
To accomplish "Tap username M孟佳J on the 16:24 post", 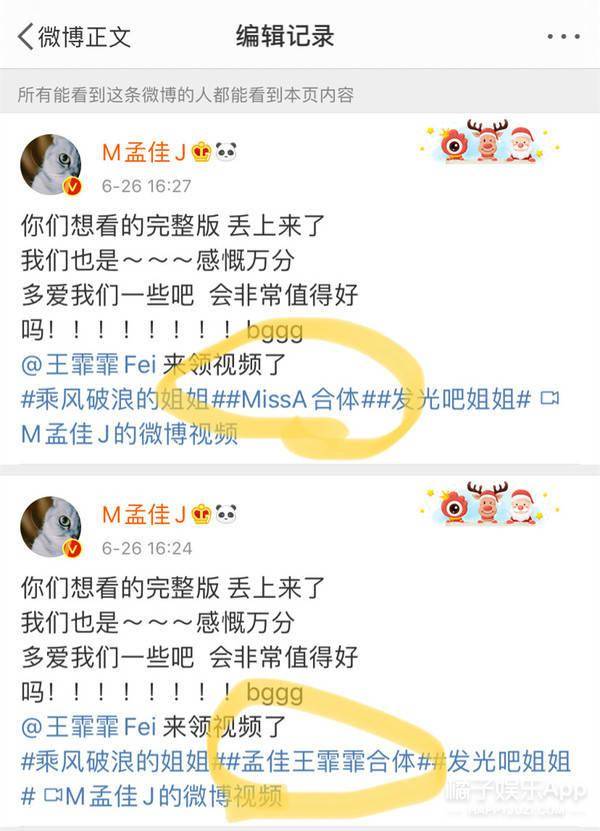I will [145, 514].
